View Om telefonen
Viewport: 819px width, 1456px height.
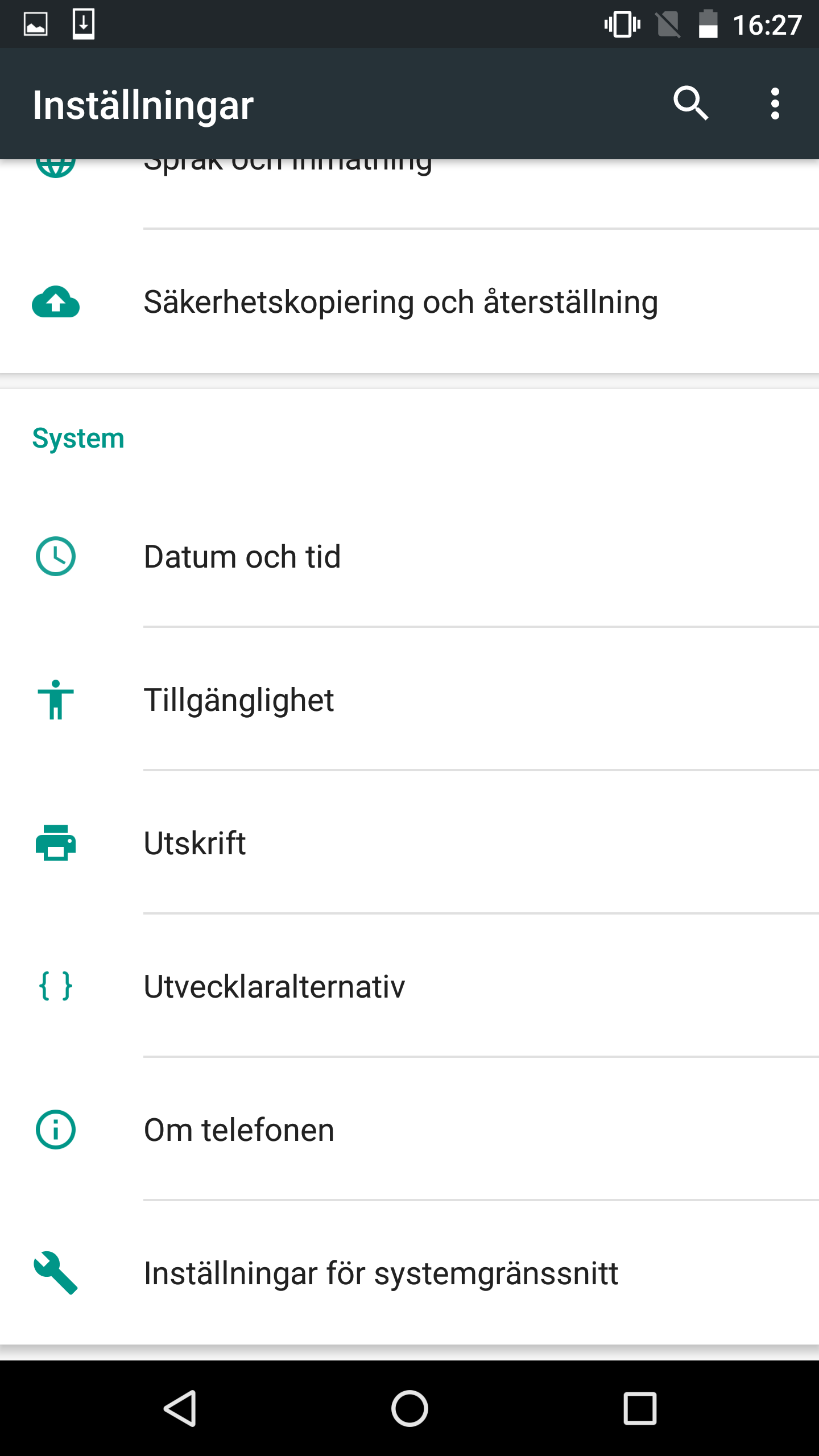pyautogui.click(x=239, y=1130)
